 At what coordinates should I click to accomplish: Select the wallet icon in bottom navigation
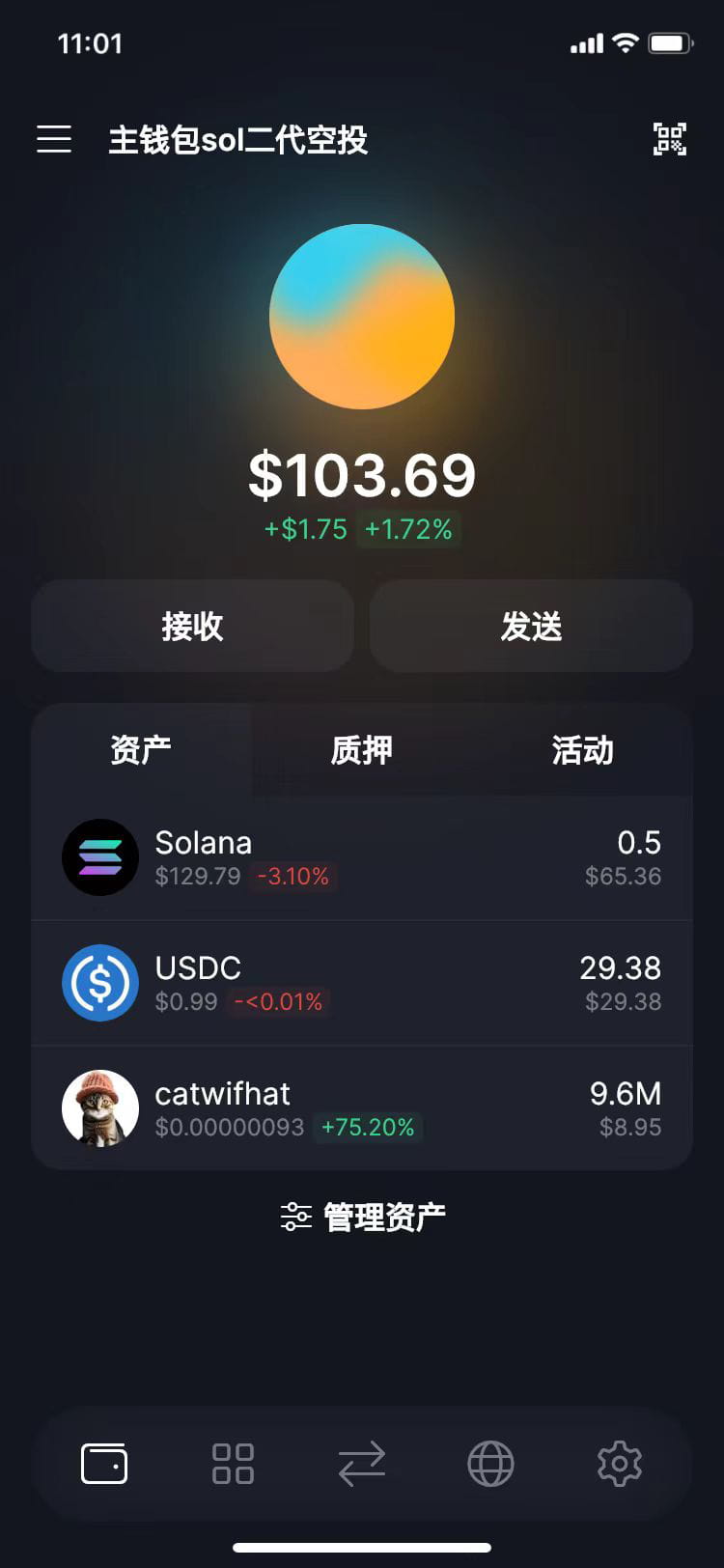point(104,1463)
